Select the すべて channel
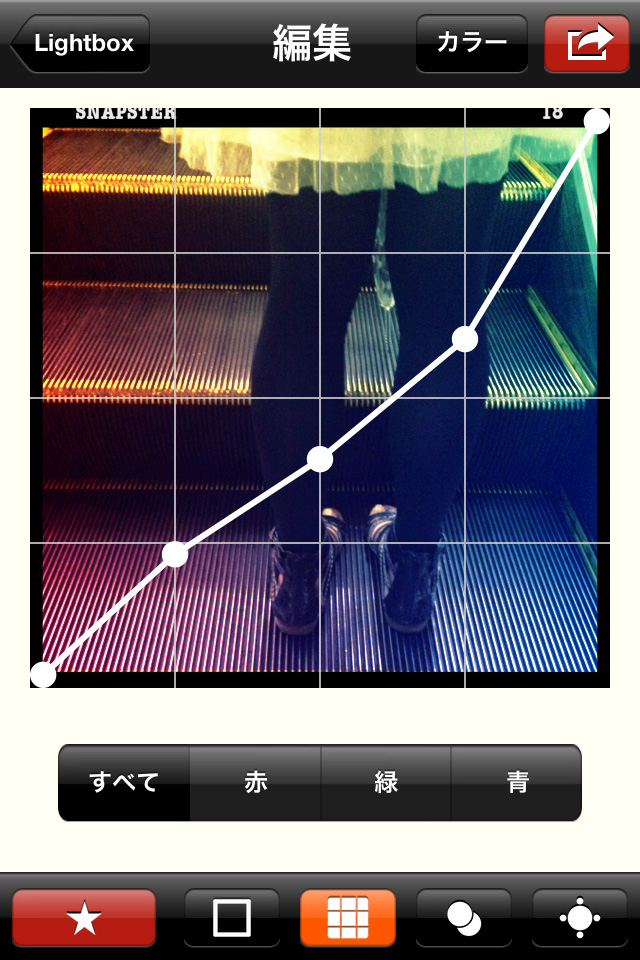Image resolution: width=640 pixels, height=960 pixels. [x=124, y=783]
